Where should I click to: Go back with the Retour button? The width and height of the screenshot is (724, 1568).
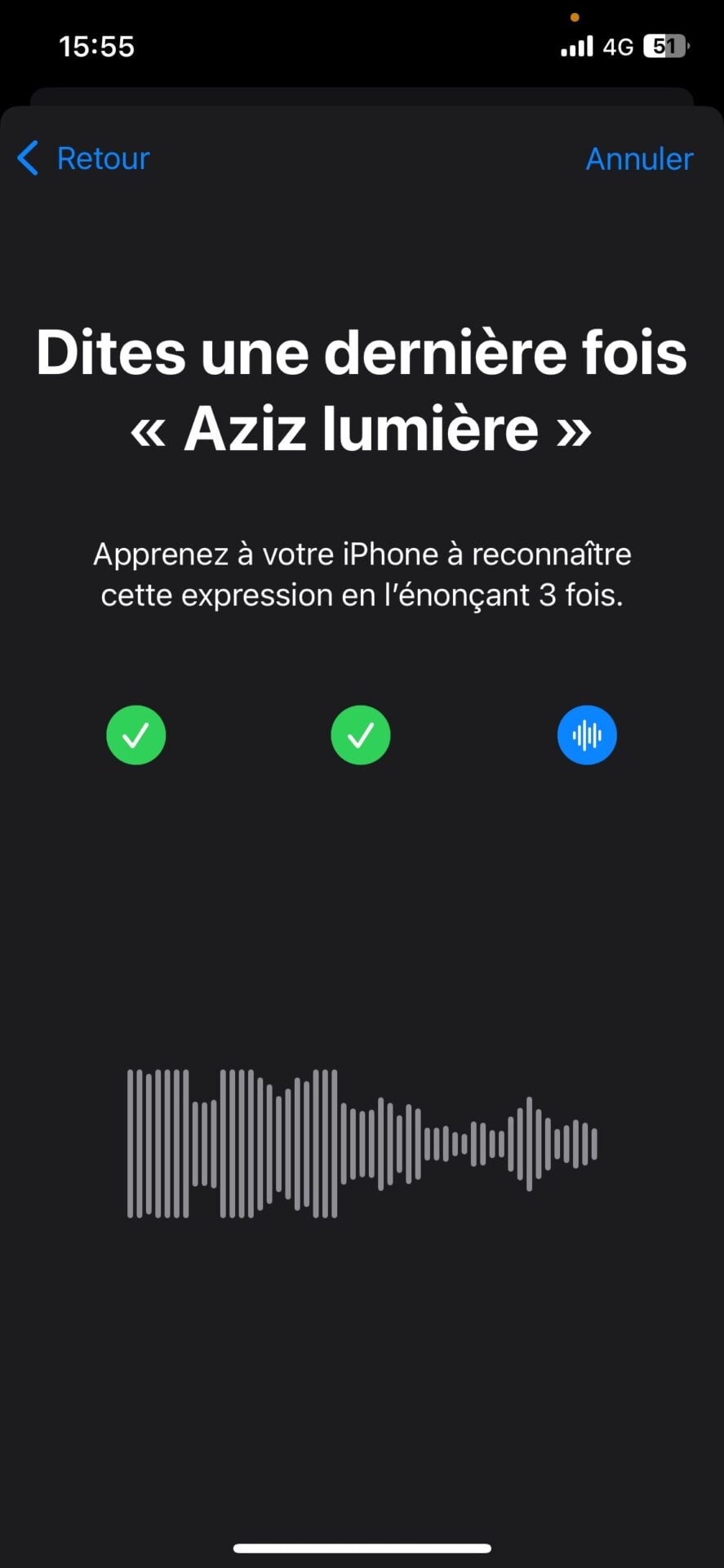85,158
